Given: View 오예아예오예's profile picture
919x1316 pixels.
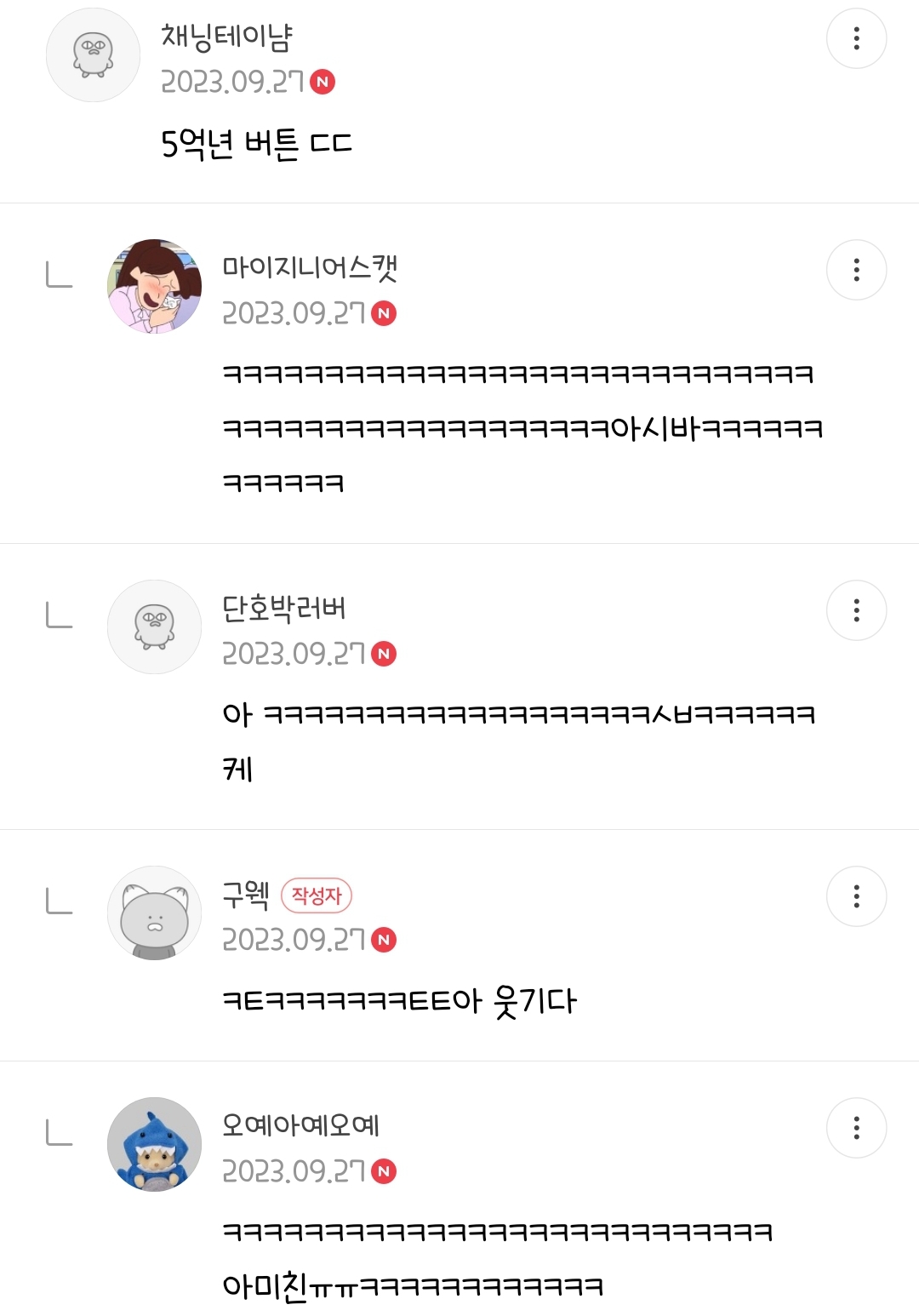Looking at the screenshot, I should (x=154, y=1144).
